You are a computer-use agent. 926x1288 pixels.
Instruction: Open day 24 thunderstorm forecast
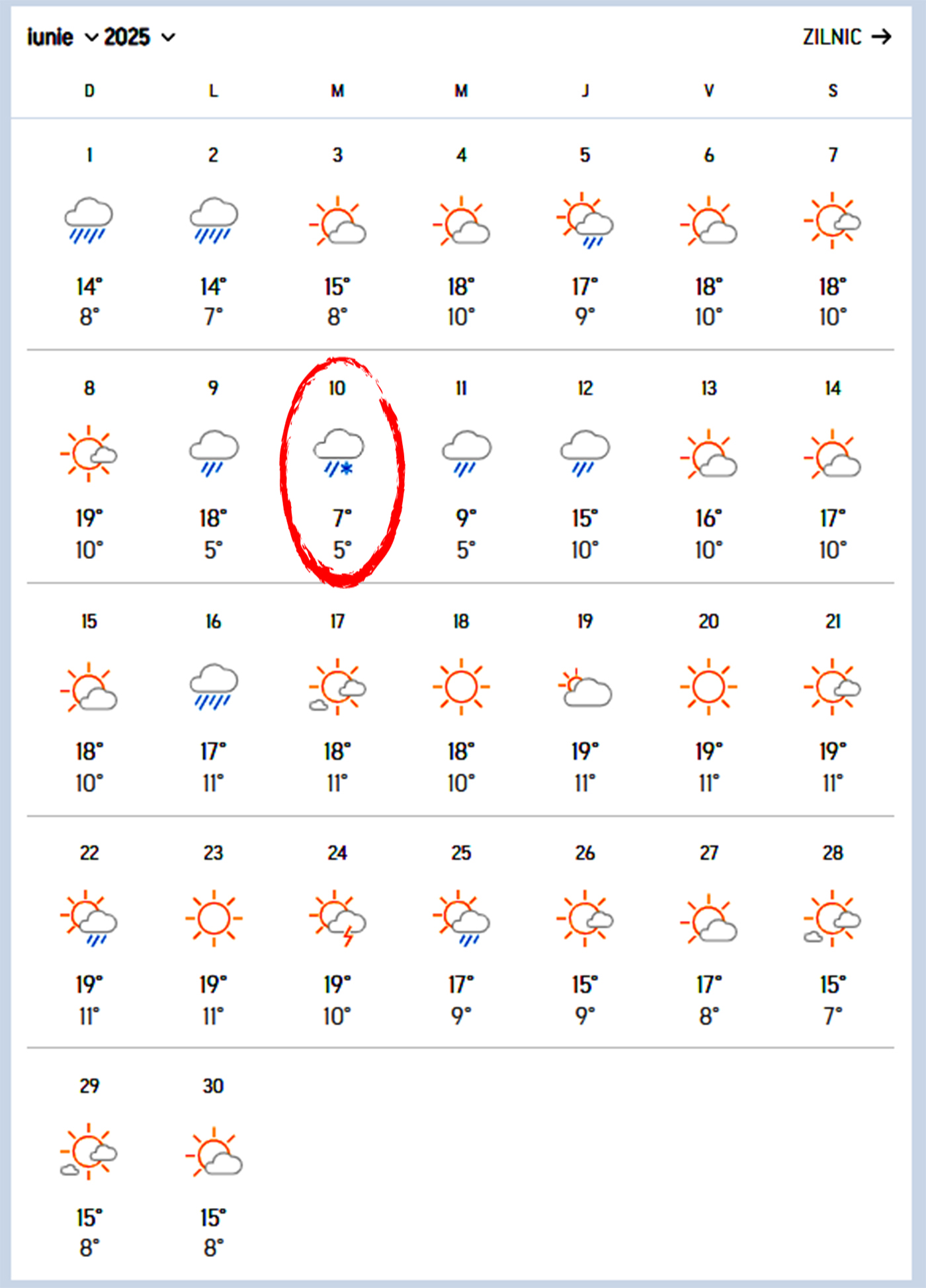click(337, 932)
